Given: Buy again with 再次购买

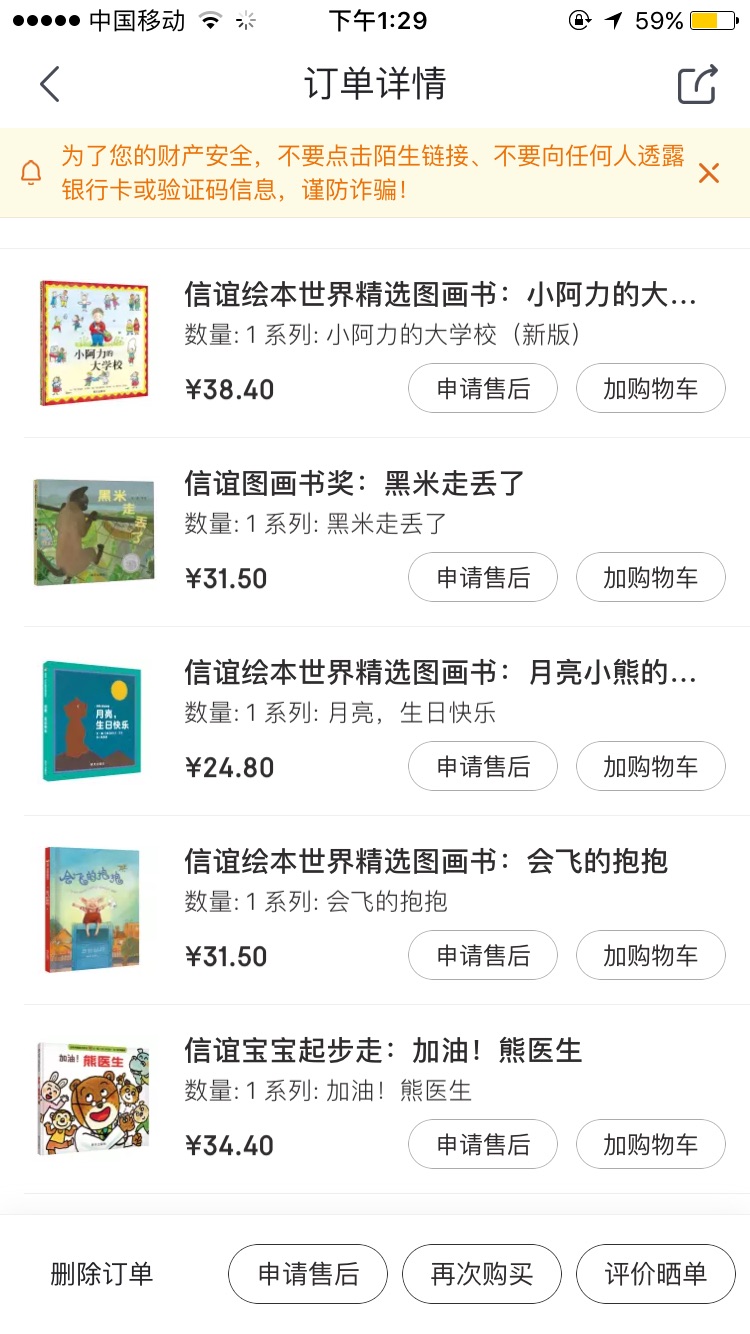Looking at the screenshot, I should pyautogui.click(x=482, y=1274).
